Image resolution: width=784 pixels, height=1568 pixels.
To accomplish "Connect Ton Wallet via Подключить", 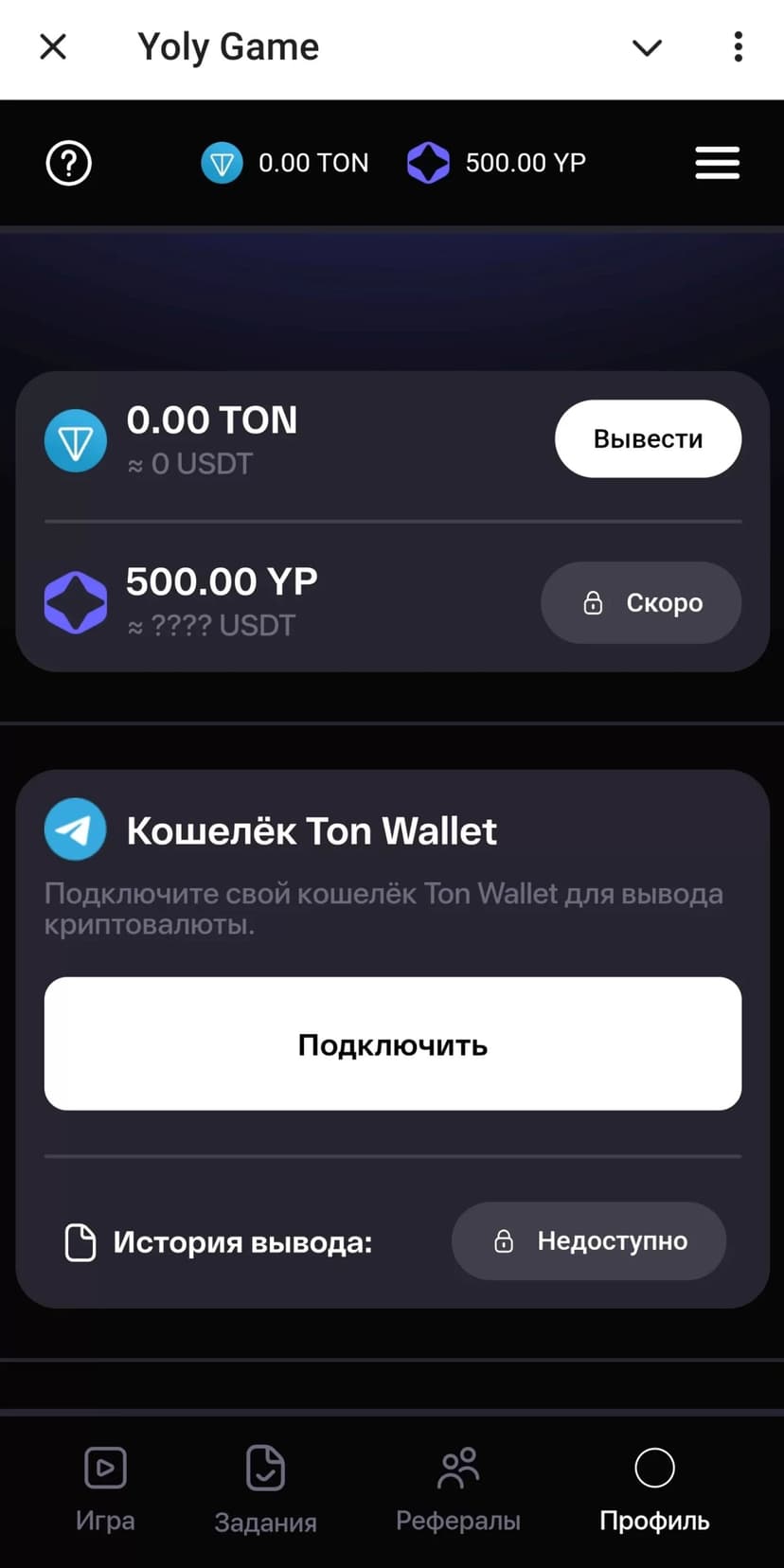I will (x=392, y=1043).
